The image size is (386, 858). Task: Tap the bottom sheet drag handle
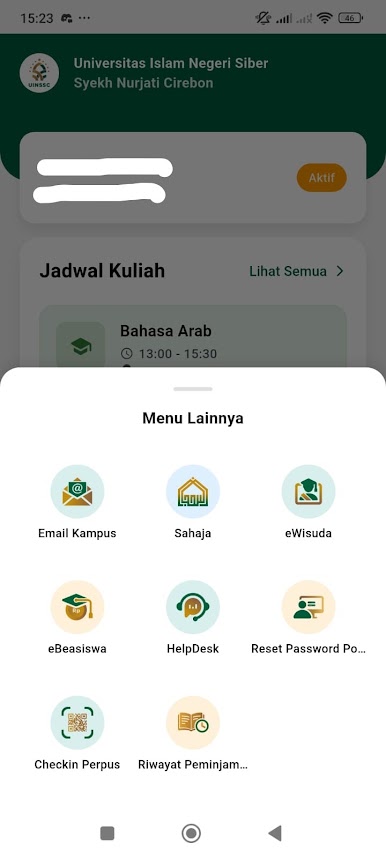(x=193, y=389)
